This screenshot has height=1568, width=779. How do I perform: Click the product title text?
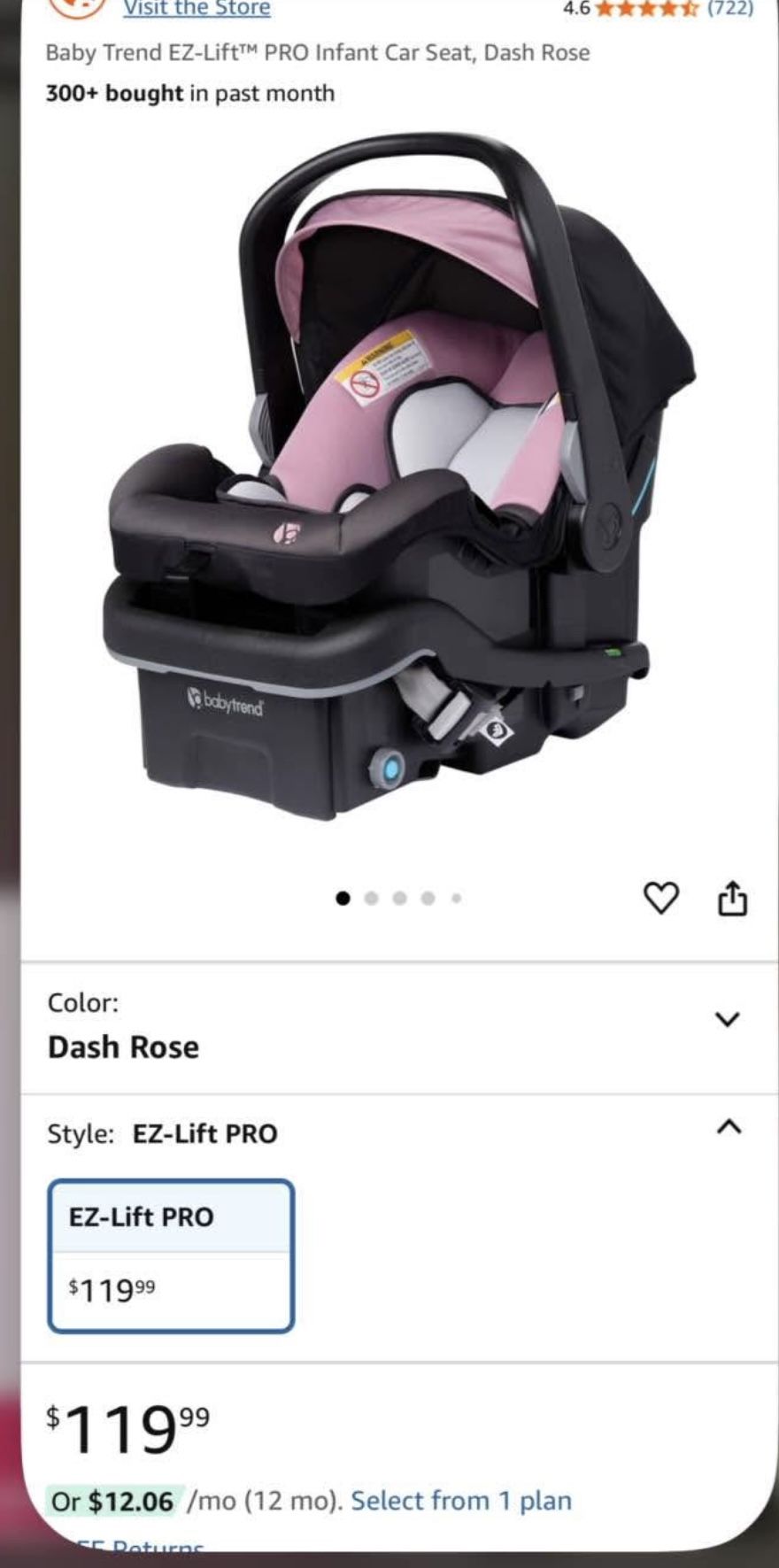point(320,52)
